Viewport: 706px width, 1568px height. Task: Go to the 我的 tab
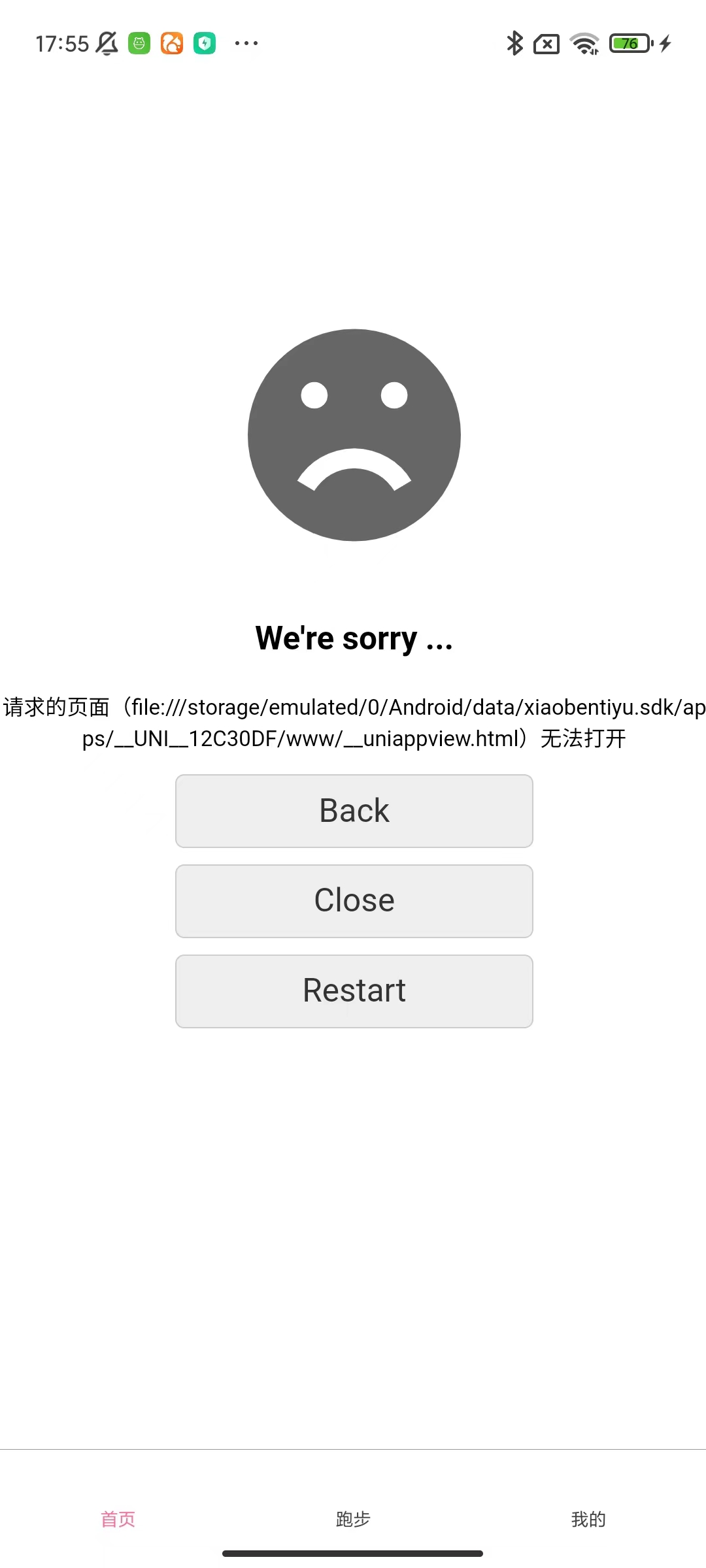[x=588, y=1519]
